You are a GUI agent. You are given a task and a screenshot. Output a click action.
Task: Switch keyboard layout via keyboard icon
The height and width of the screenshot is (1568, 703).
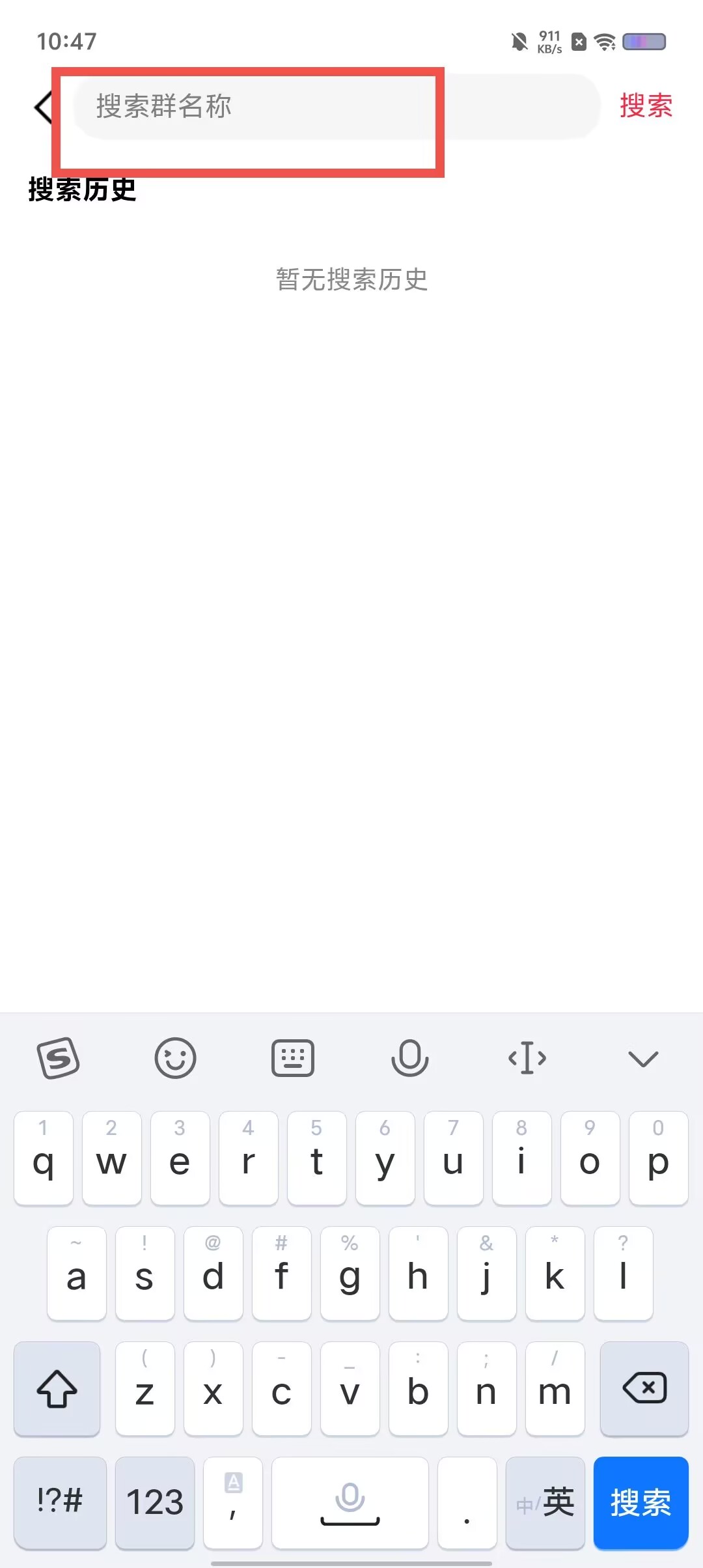click(292, 1058)
